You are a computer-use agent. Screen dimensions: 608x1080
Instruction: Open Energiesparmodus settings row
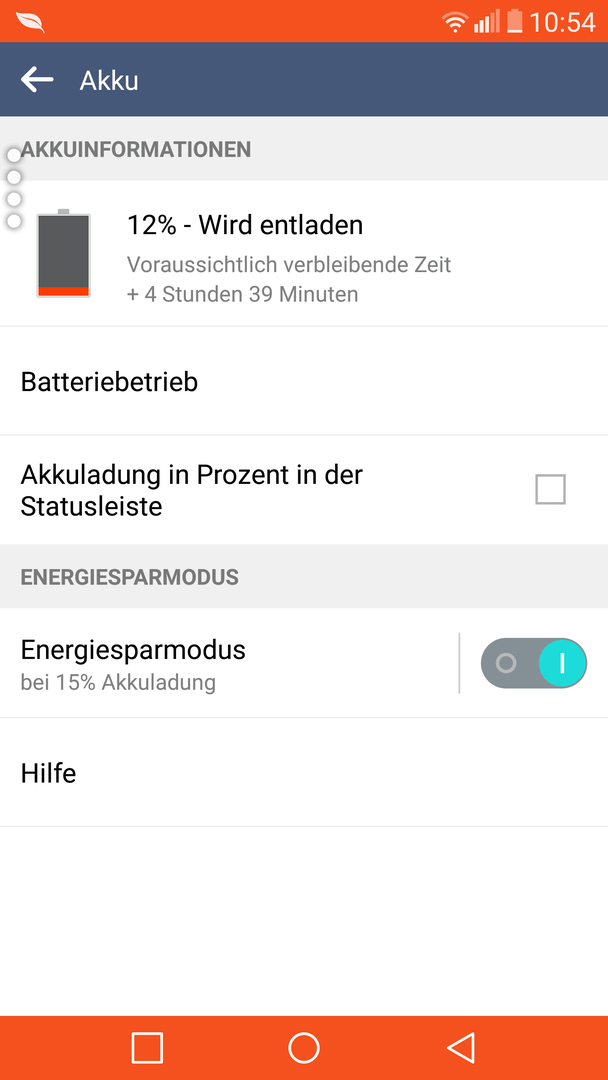[x=229, y=663]
